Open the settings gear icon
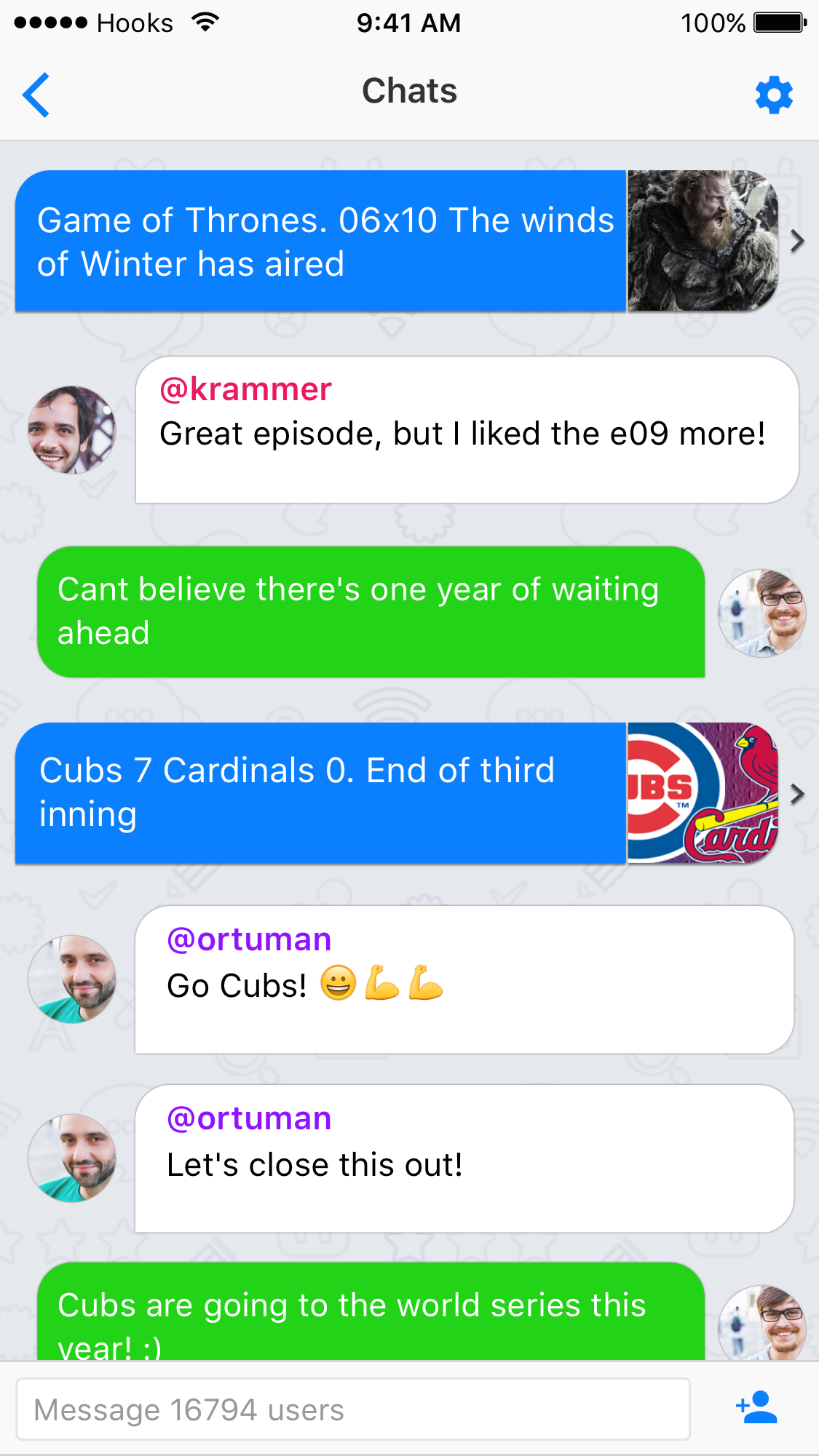The width and height of the screenshot is (819, 1456). pyautogui.click(x=773, y=94)
